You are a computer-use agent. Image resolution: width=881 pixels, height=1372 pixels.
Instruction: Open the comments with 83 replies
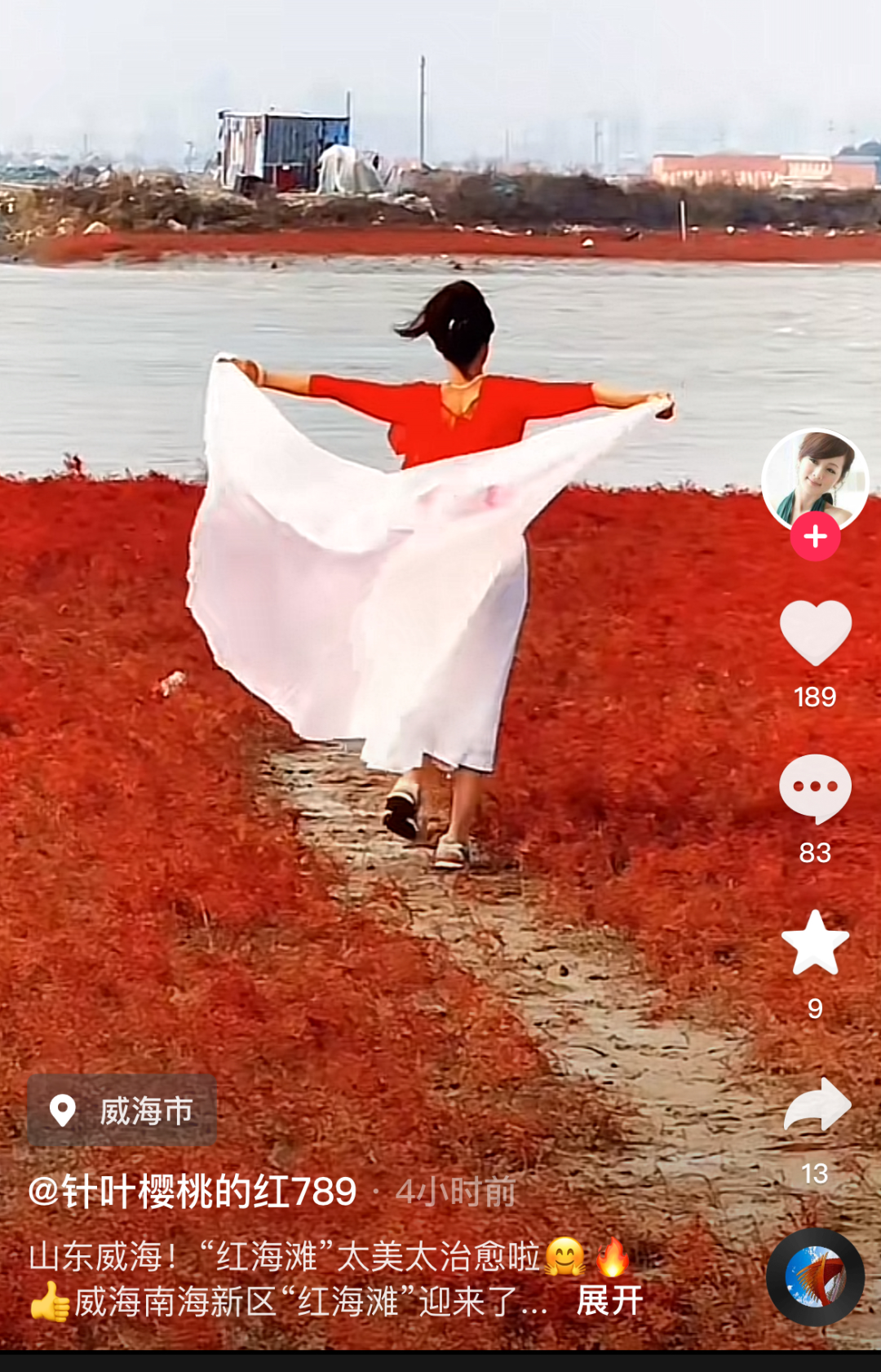tap(815, 788)
